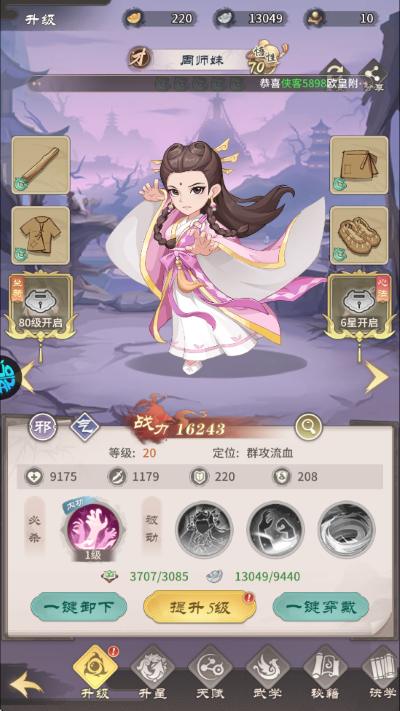Open the 邪 faction badge
400x711 pixels.
pyautogui.click(x=43, y=427)
